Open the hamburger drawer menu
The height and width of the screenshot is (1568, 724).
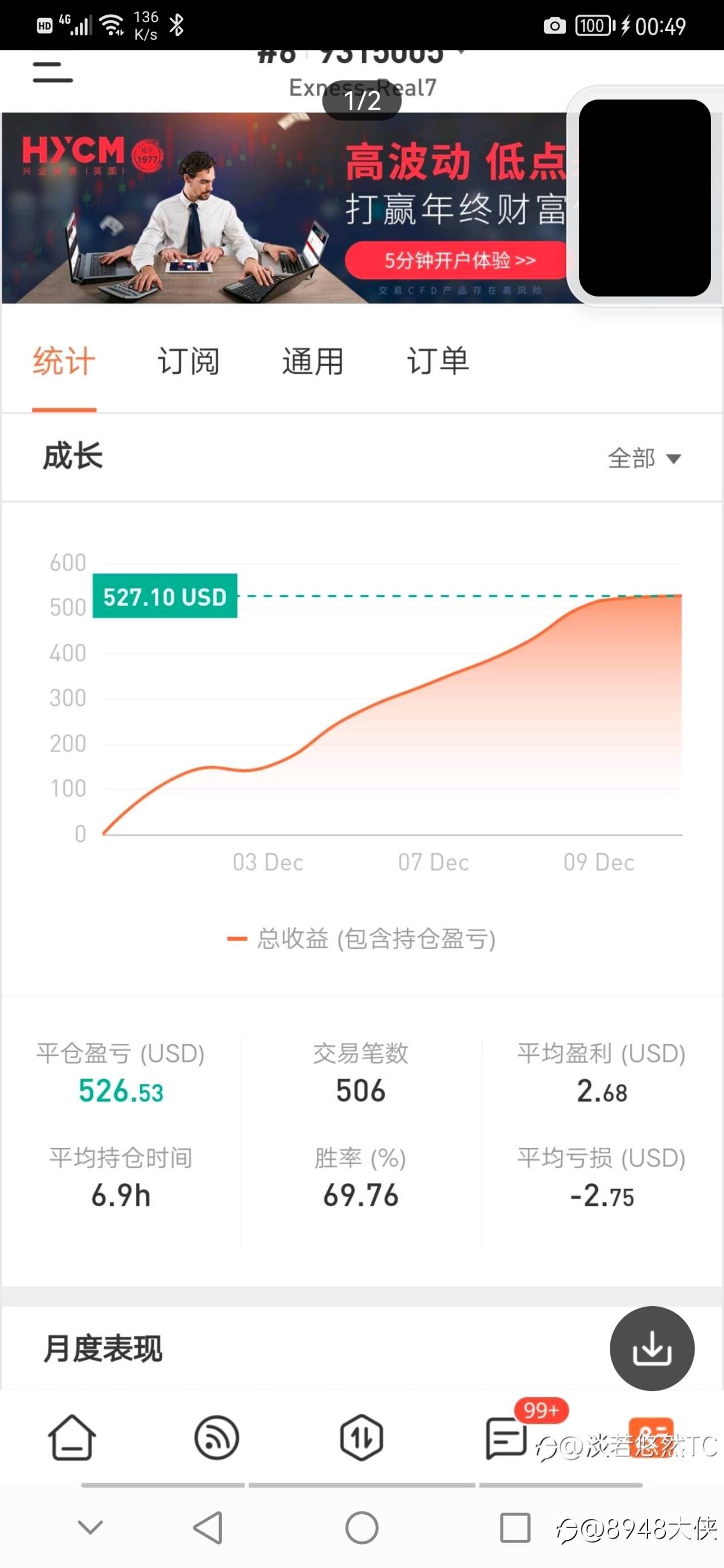tap(53, 72)
